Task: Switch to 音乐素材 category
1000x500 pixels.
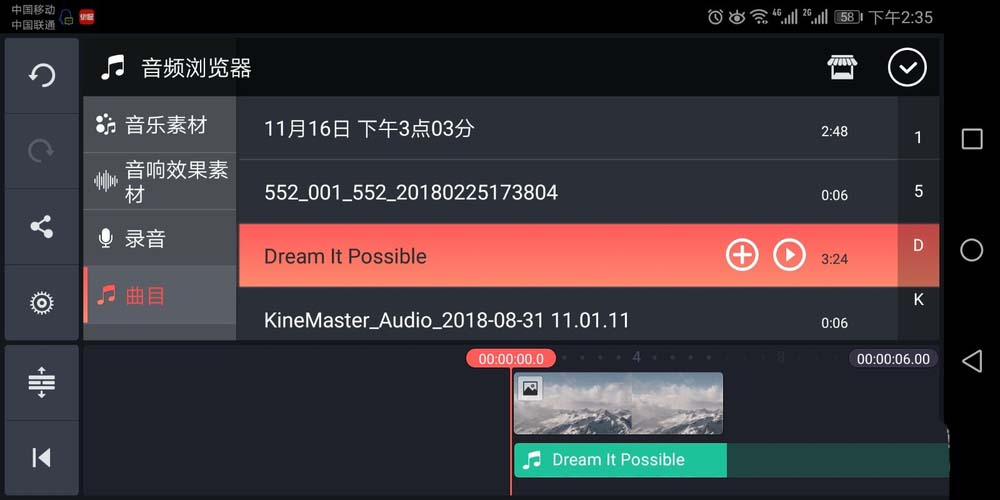Action: click(160, 125)
